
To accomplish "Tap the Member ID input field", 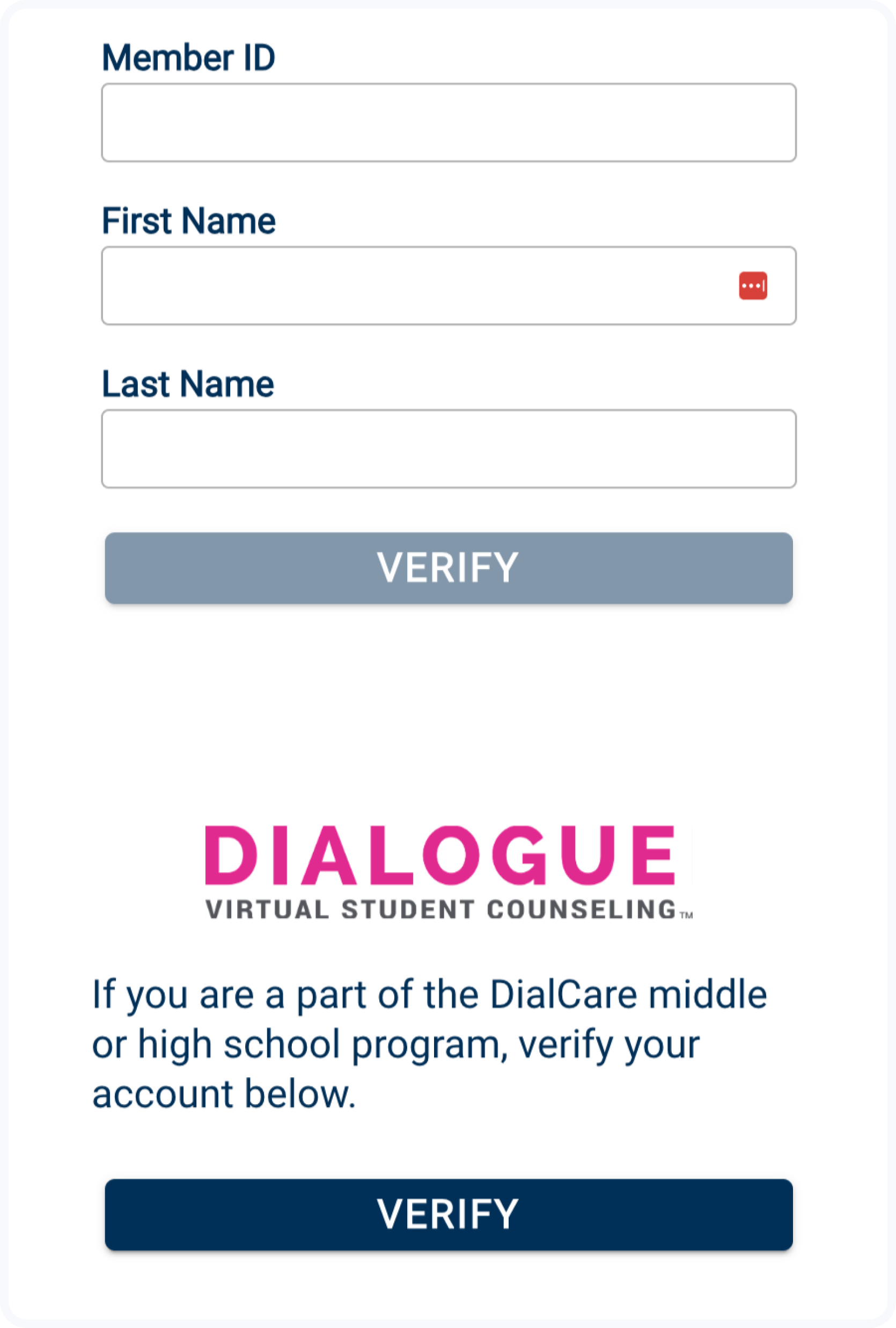I will (x=449, y=122).
